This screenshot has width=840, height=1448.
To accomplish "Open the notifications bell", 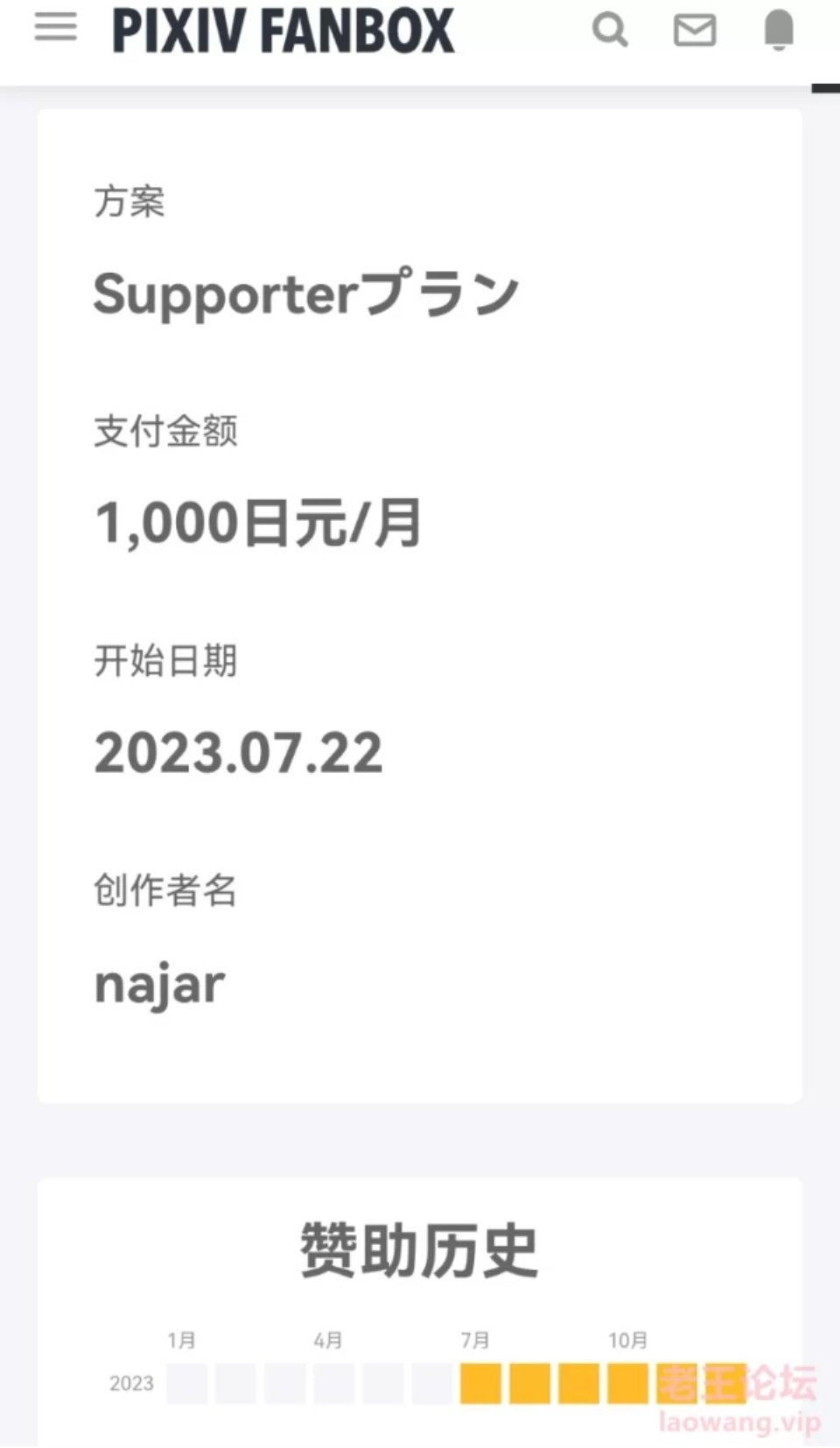I will click(779, 31).
